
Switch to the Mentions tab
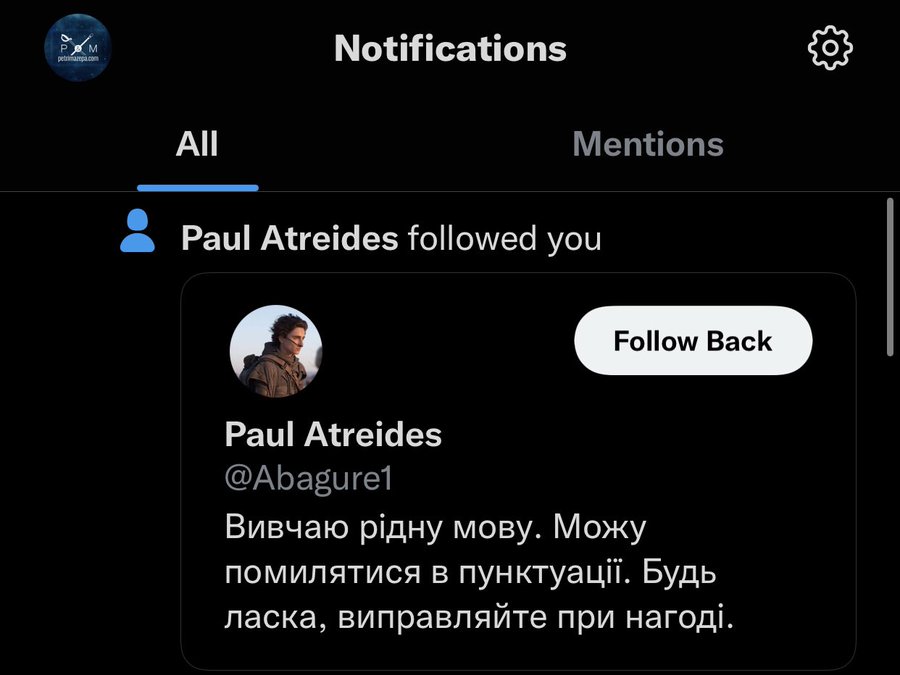click(x=647, y=144)
